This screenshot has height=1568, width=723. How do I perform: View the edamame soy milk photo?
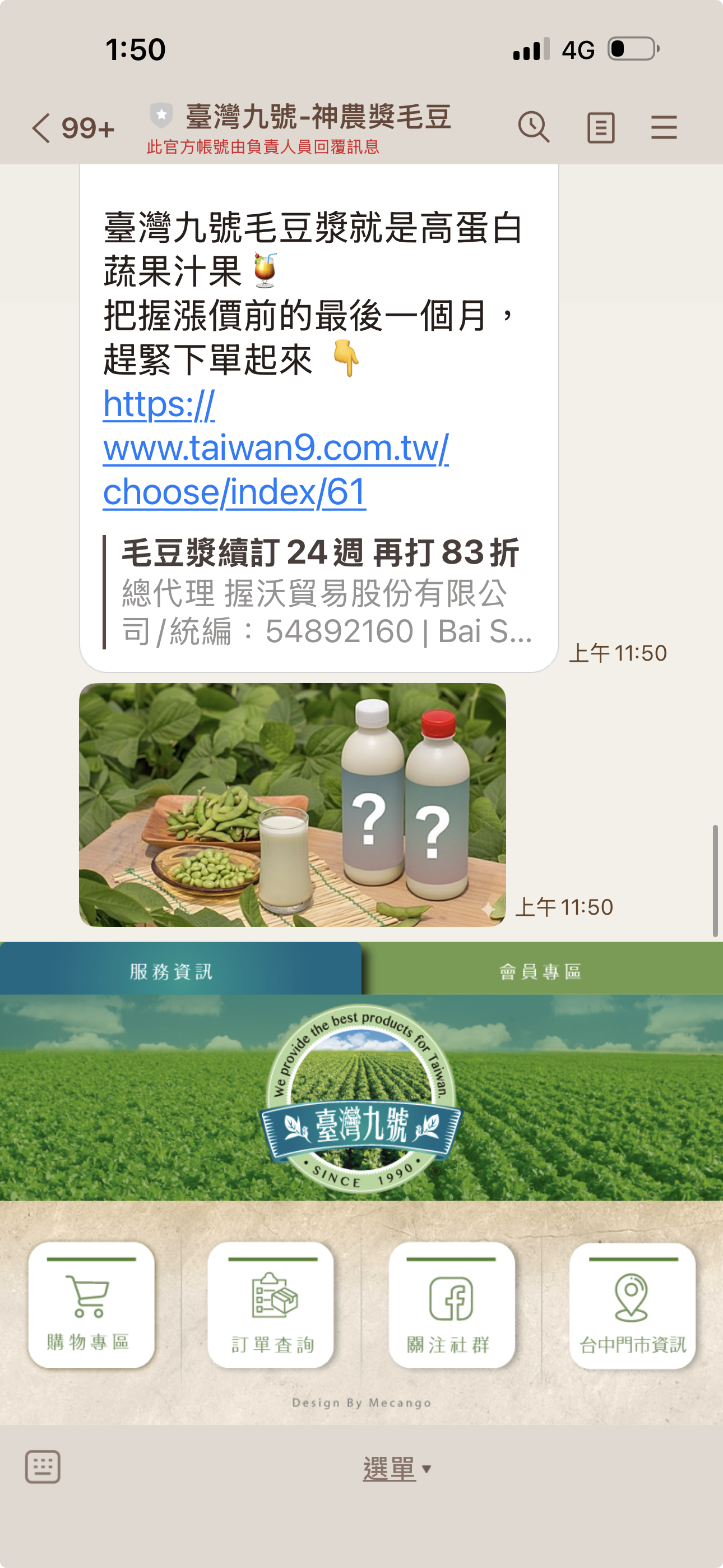click(x=292, y=805)
